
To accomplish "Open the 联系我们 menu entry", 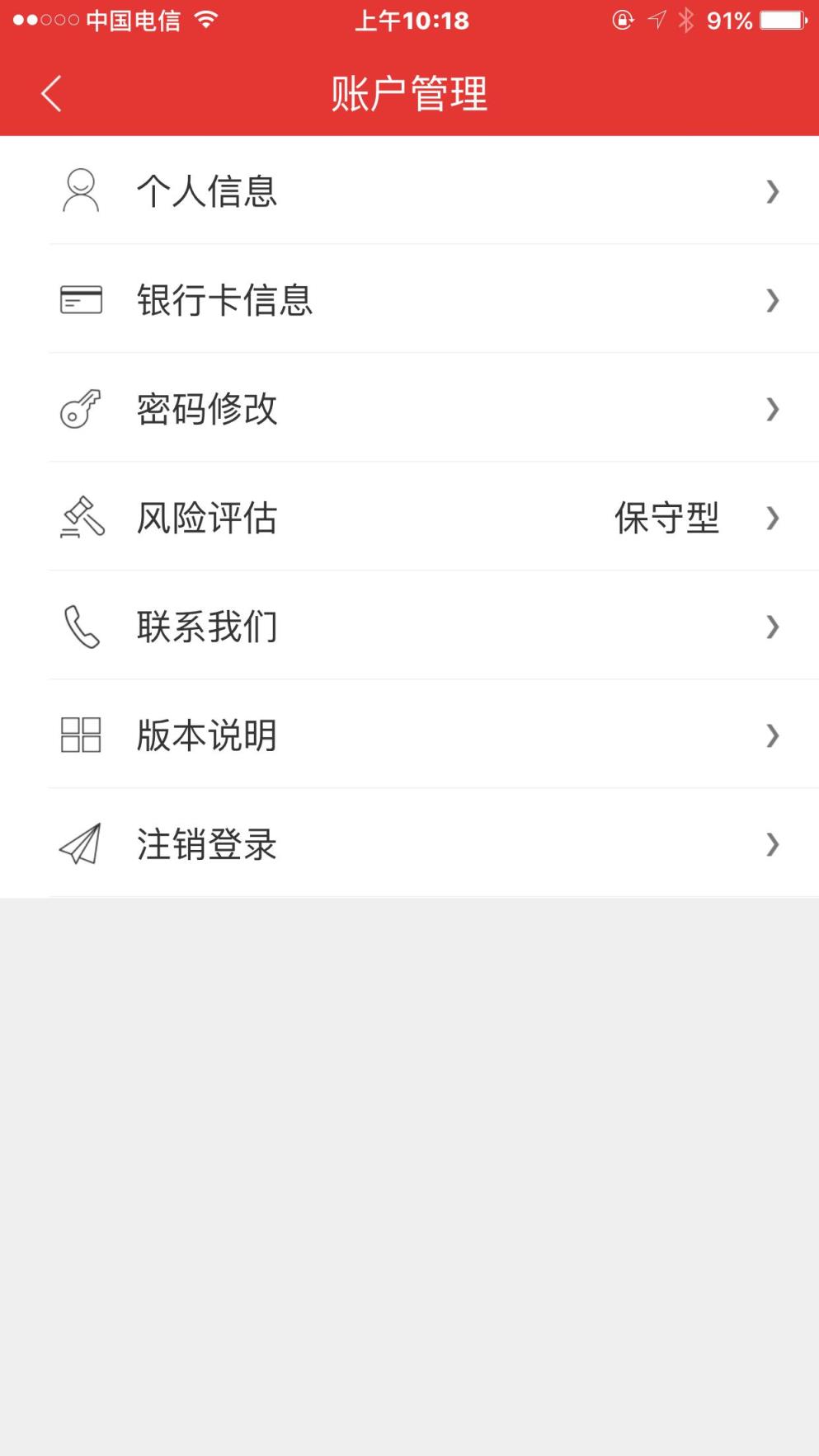I will [206, 627].
